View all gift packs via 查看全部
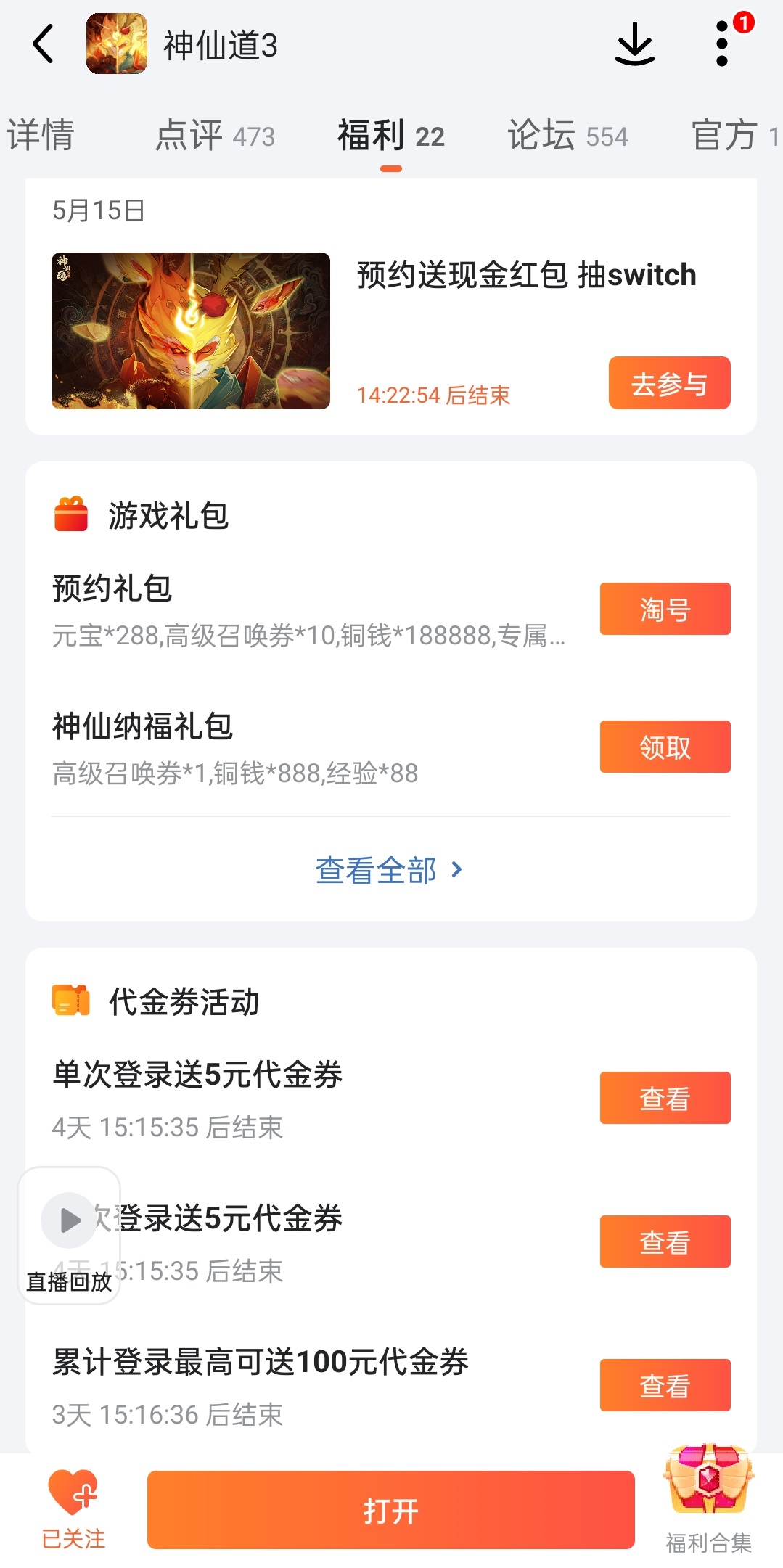Viewport: 783px width, 1568px height. pos(390,870)
